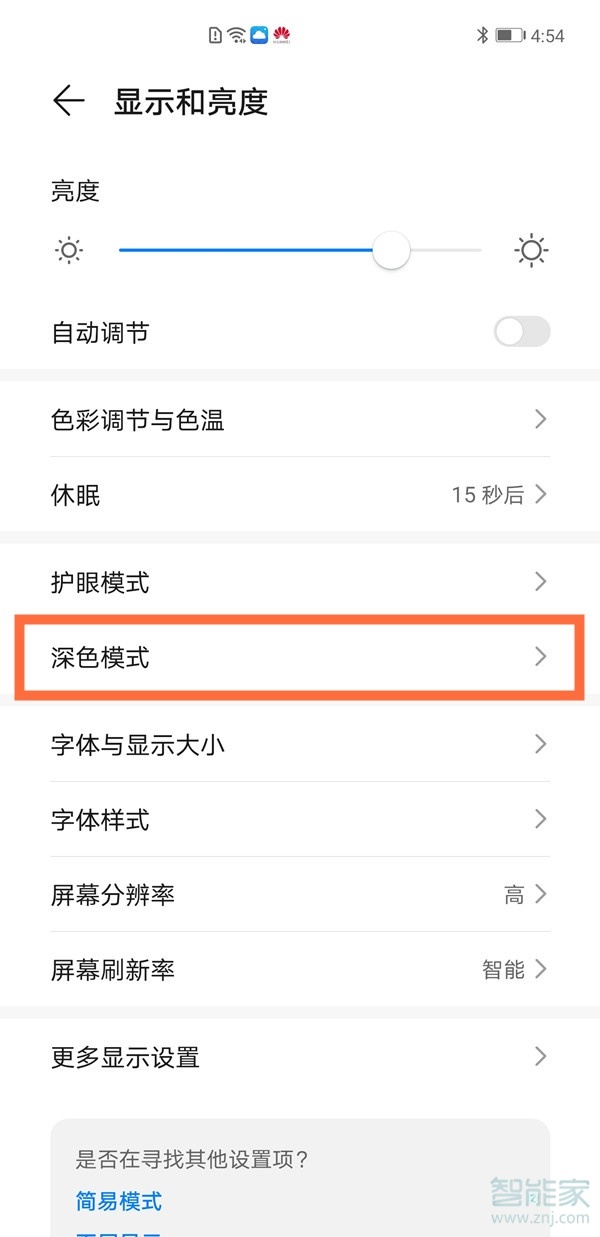
Task: Open 护眼模式 eye comfort settings
Action: pos(300,581)
